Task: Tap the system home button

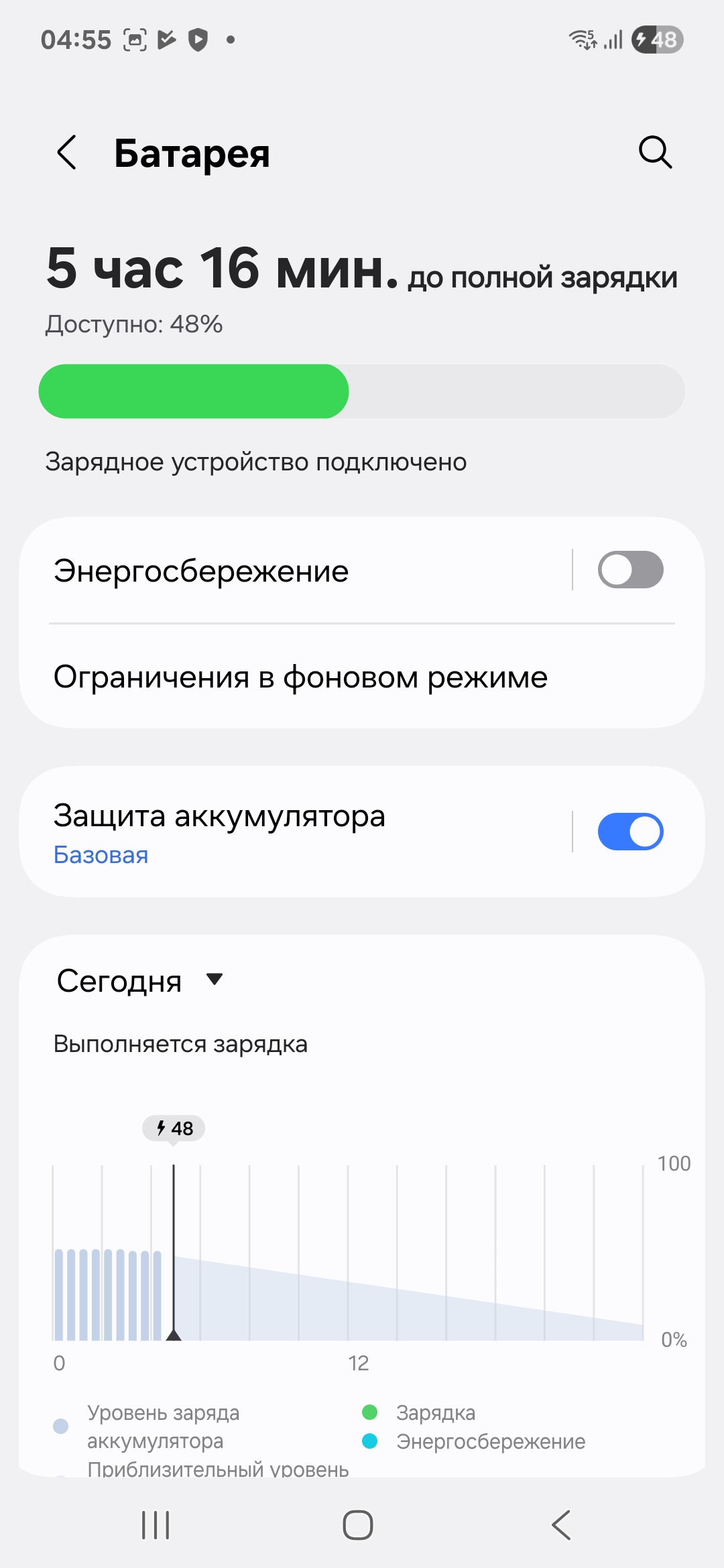Action: click(x=358, y=1525)
